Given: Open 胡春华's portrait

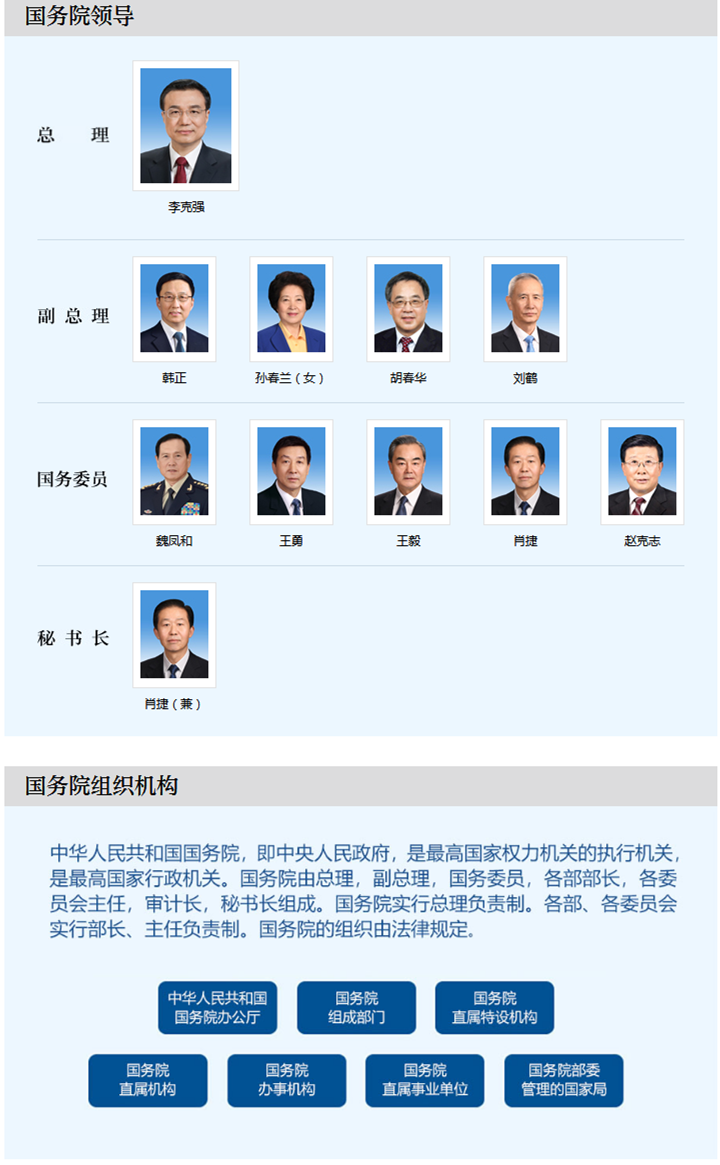Looking at the screenshot, I should coord(408,309).
